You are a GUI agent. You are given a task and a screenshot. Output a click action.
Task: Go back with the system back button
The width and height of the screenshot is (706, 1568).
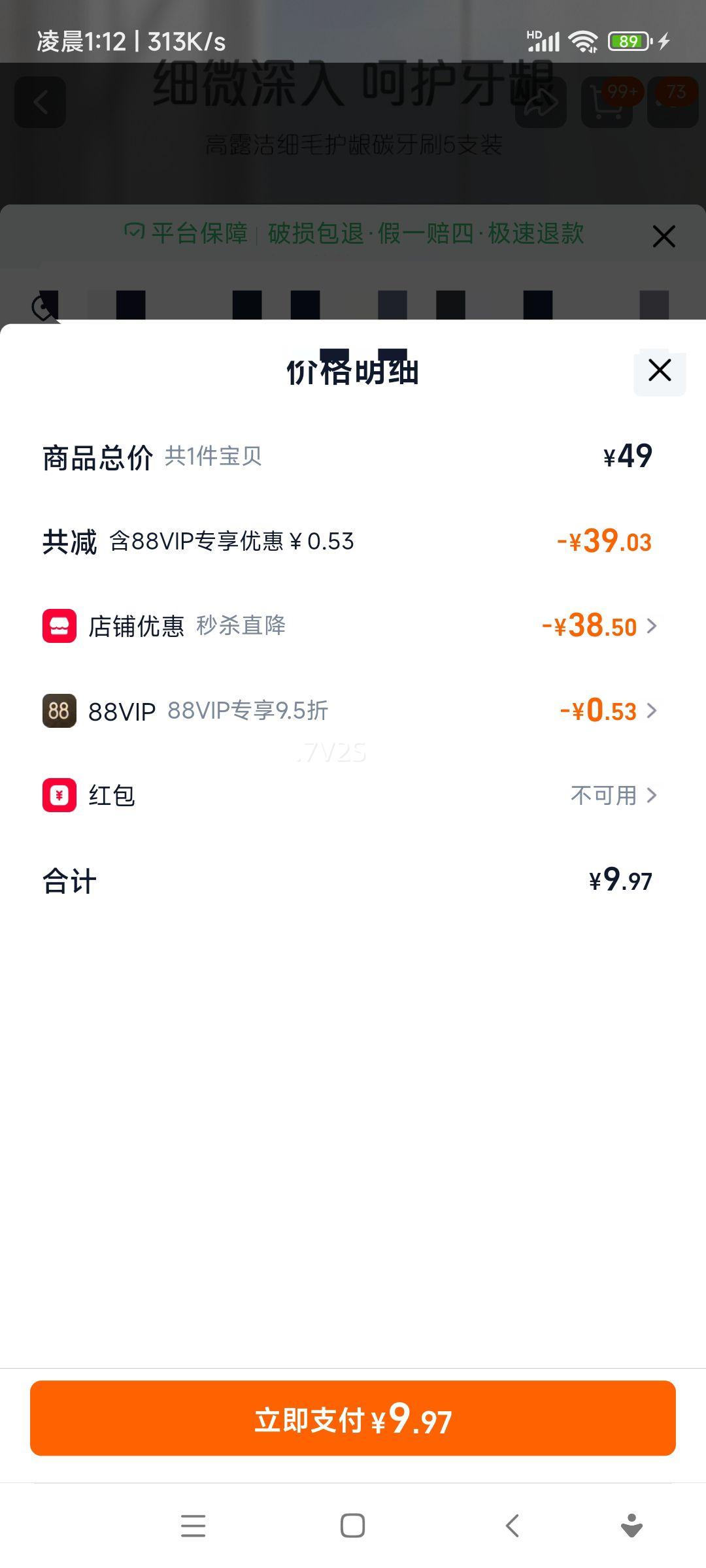(x=513, y=1526)
